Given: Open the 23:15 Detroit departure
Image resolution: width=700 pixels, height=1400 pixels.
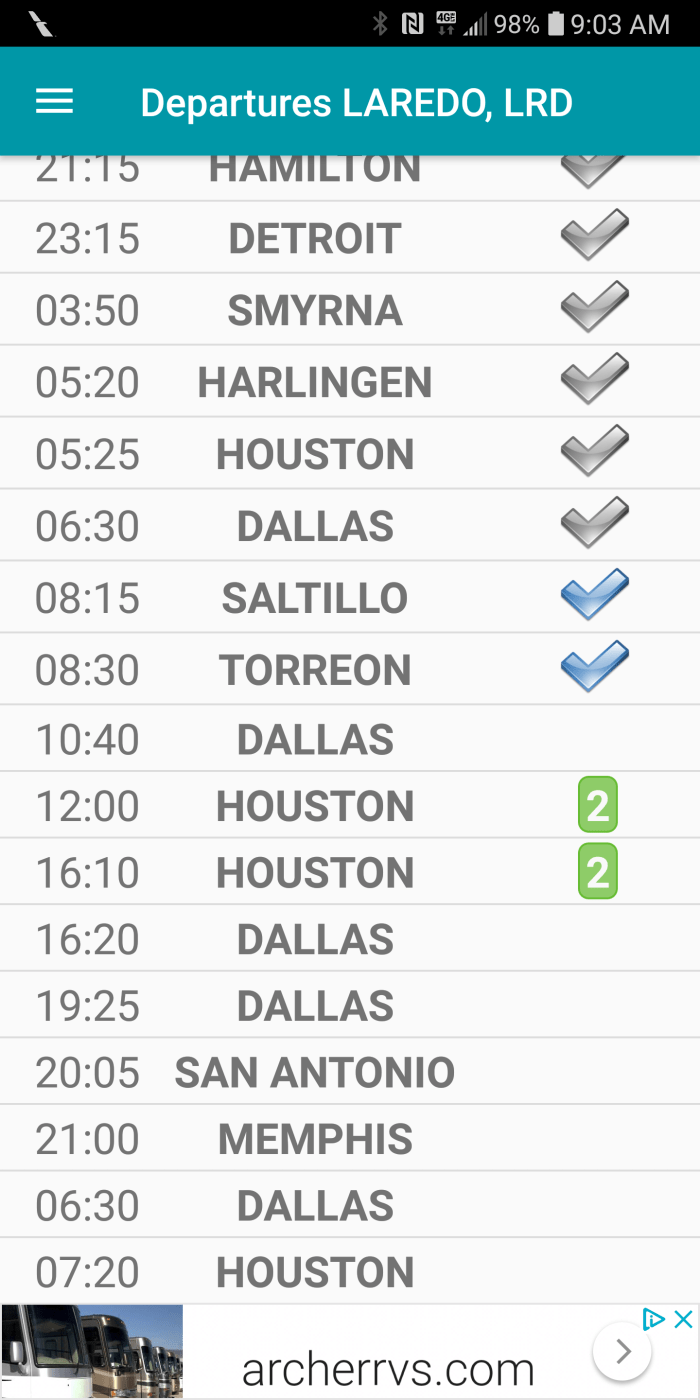Looking at the screenshot, I should 315,239.
